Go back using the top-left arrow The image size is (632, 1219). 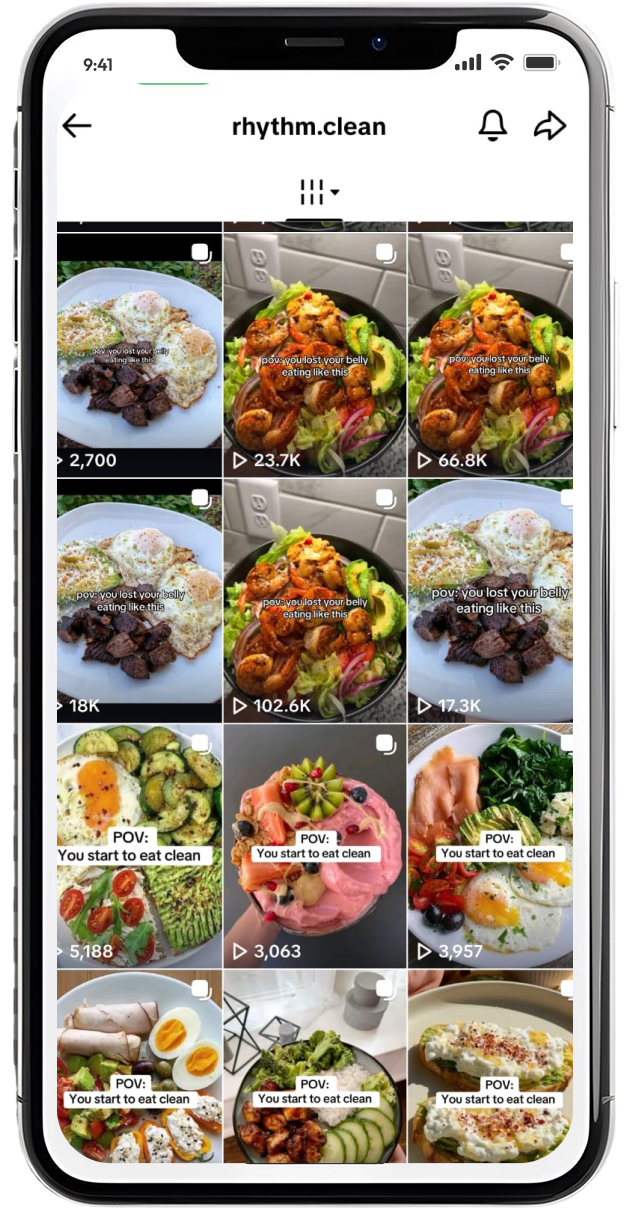(77, 126)
